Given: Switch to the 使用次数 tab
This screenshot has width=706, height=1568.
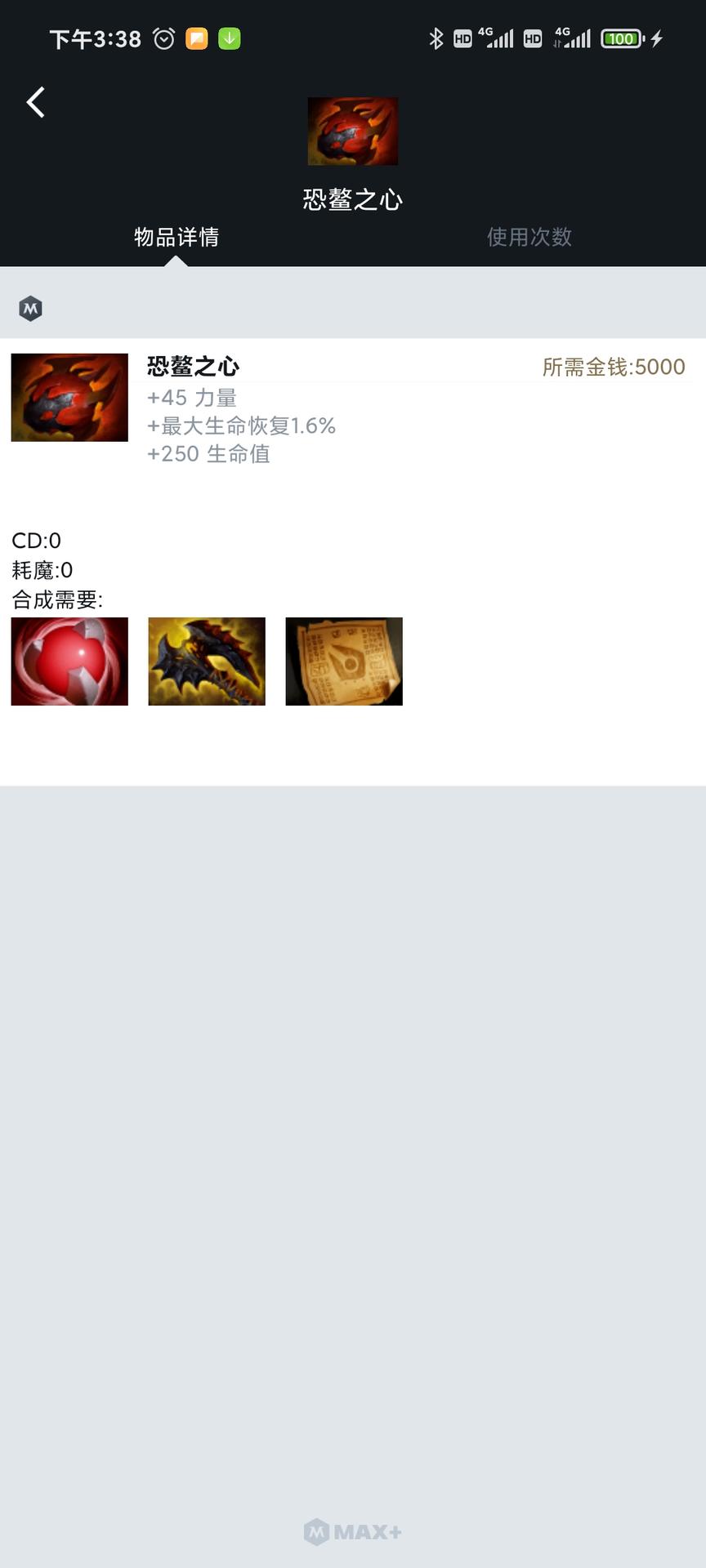Looking at the screenshot, I should click(529, 237).
